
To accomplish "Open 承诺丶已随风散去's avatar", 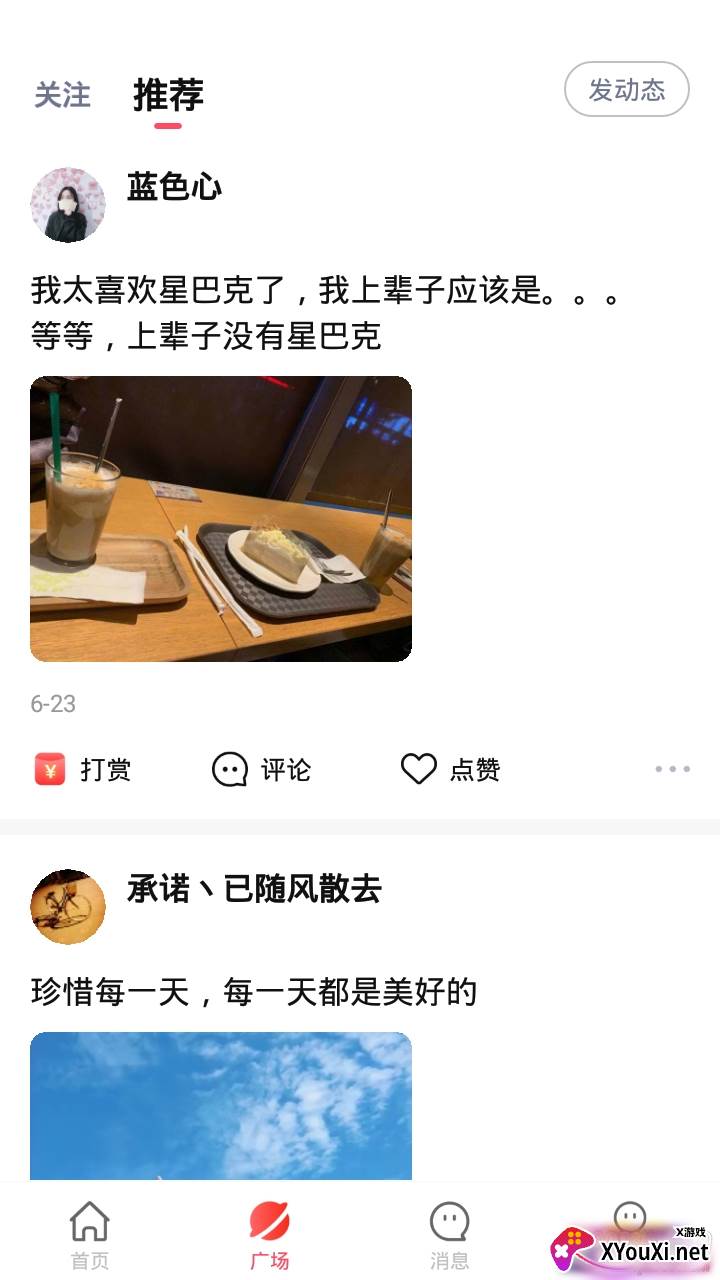I will pos(68,906).
